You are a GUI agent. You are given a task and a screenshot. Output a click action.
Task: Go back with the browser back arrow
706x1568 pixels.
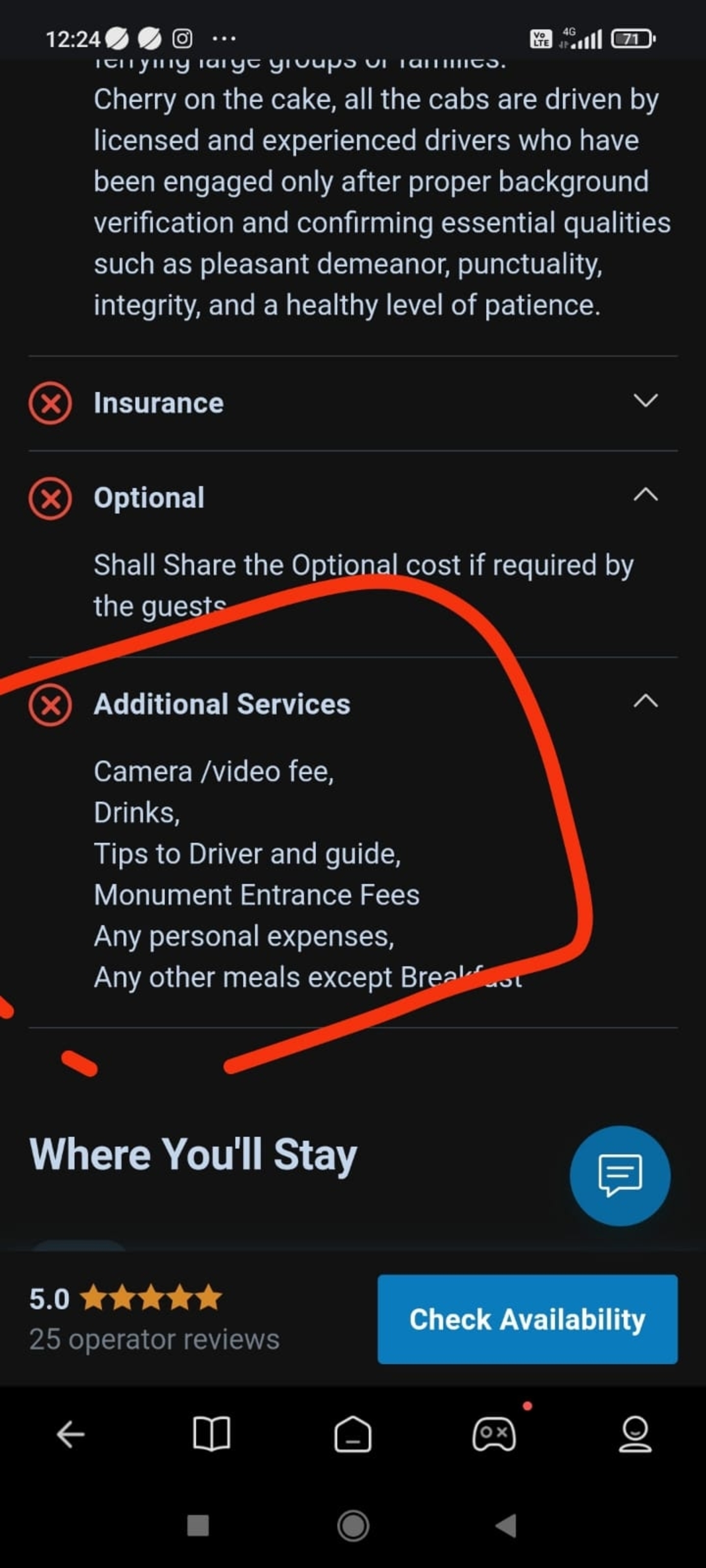tap(71, 1435)
